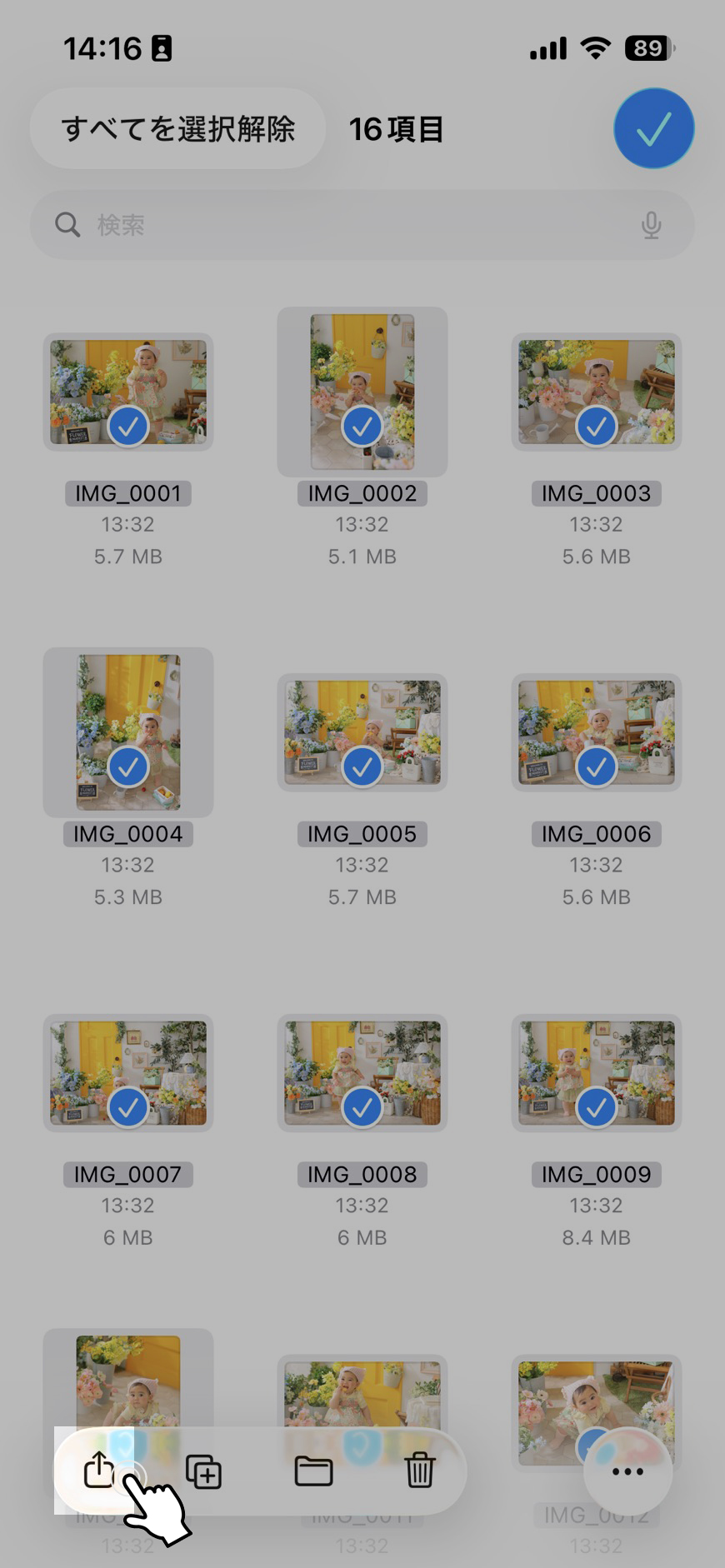Deselect the IMG_0001 photo
The image size is (725, 1568).
[x=128, y=392]
